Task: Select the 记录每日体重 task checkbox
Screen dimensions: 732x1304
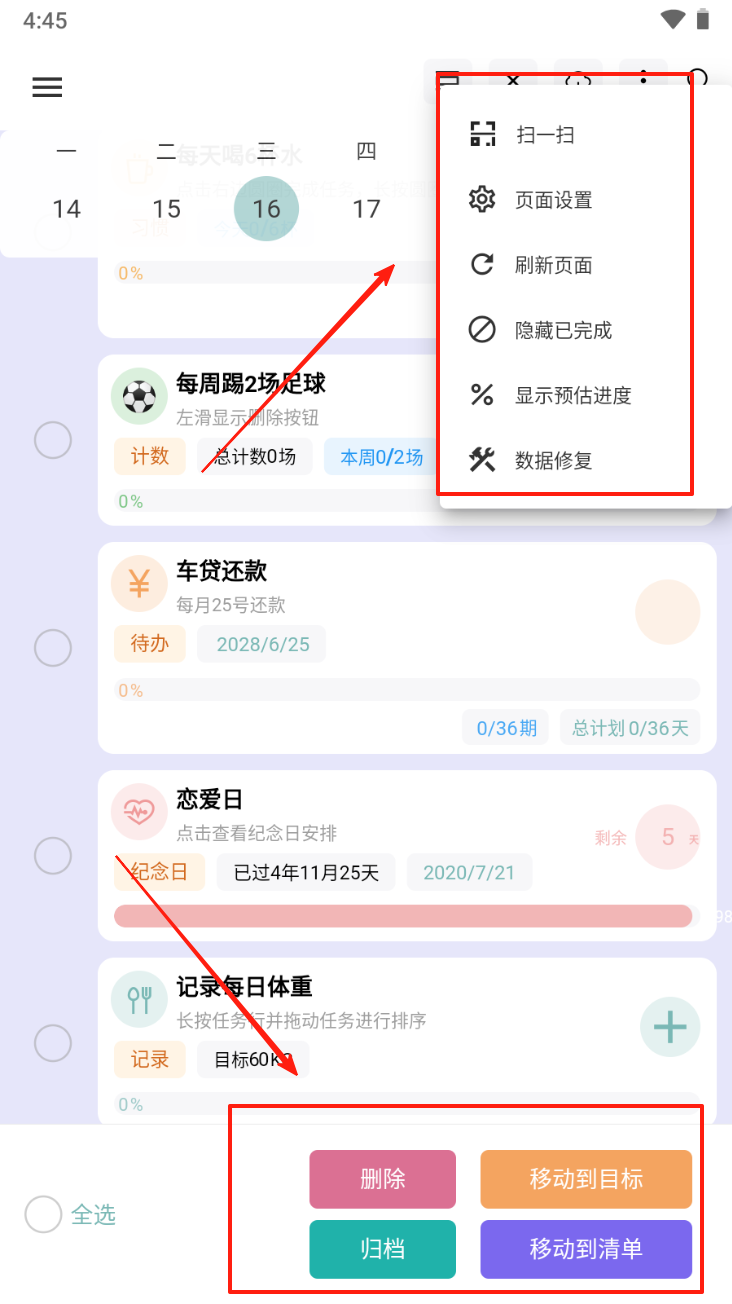Action: [53, 1043]
